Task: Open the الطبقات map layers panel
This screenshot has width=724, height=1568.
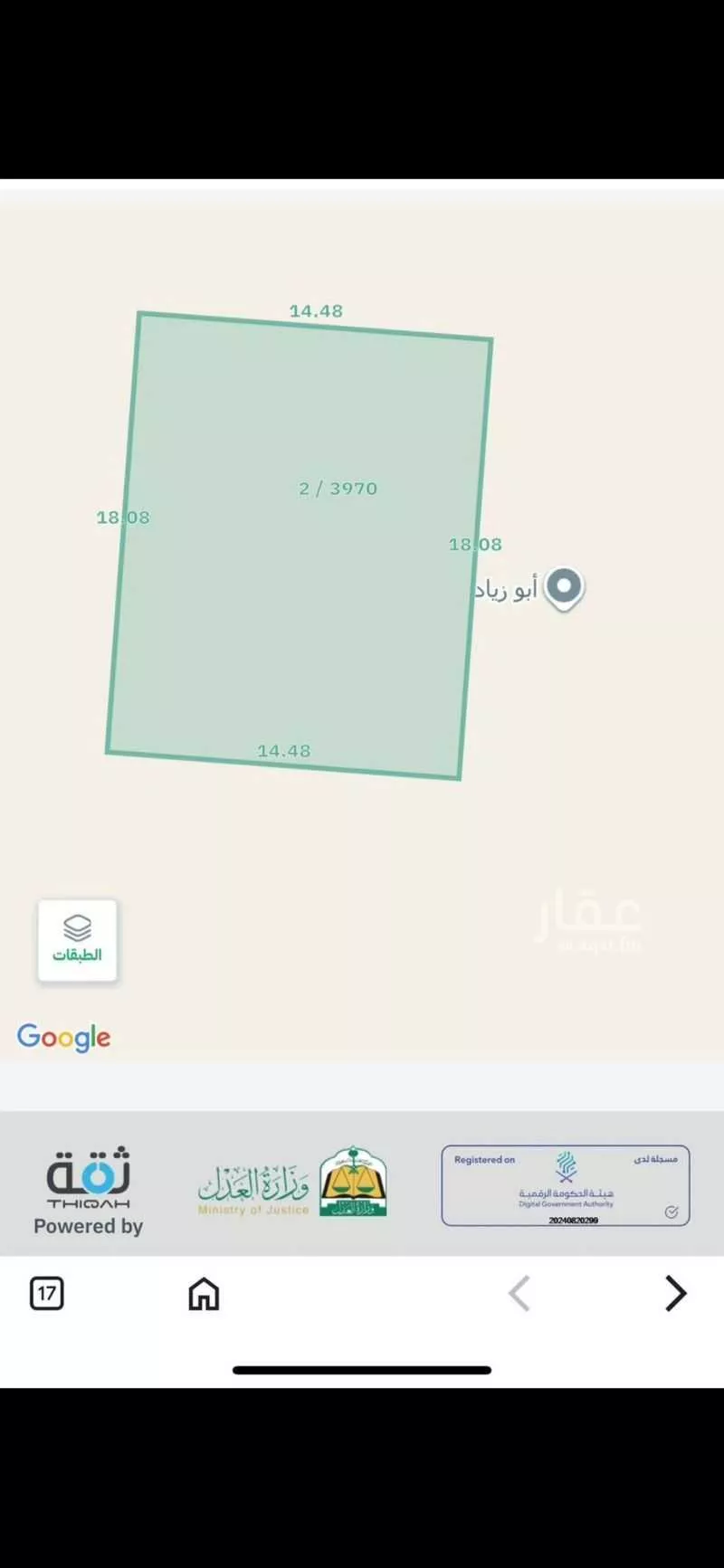Action: 78,941
